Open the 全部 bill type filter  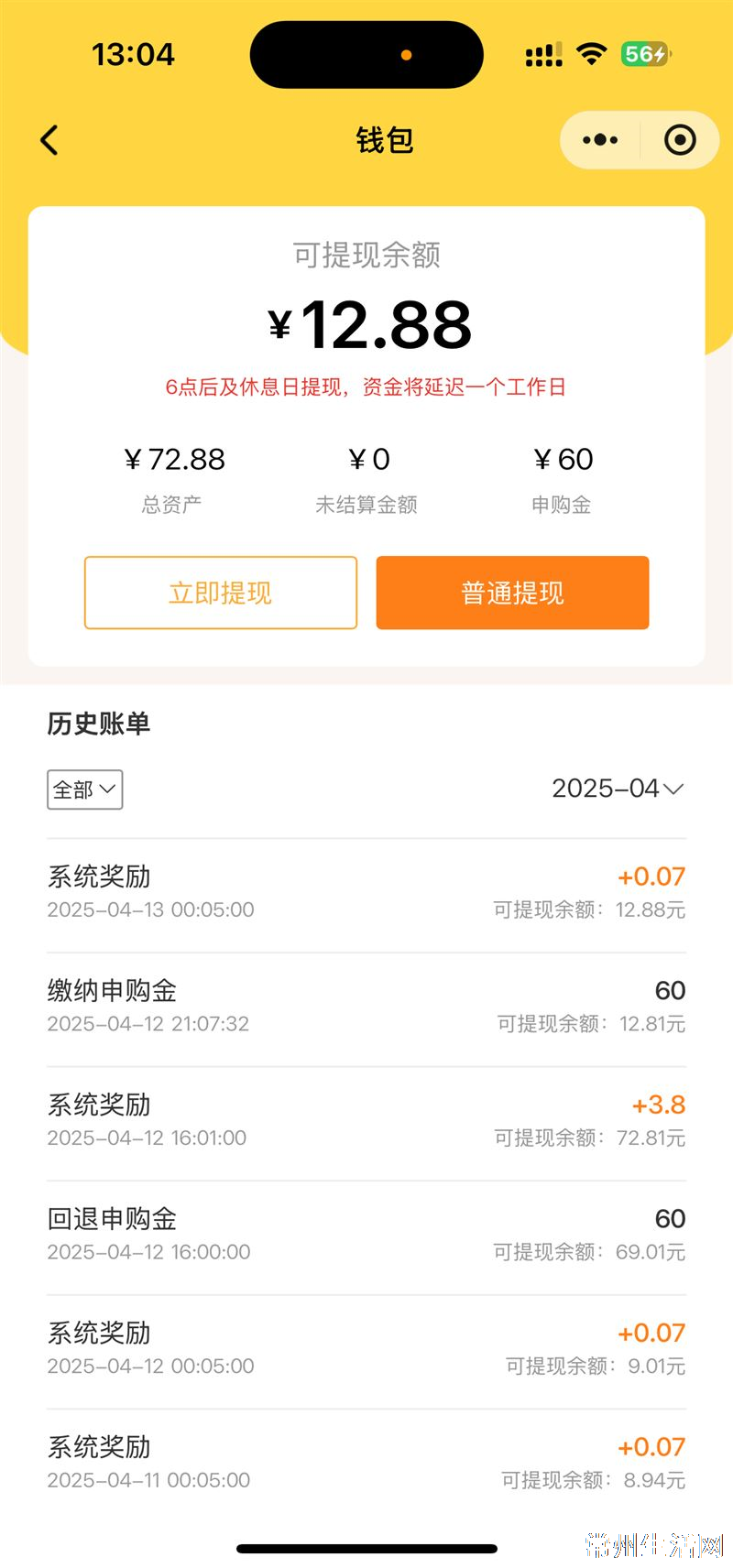[x=85, y=789]
